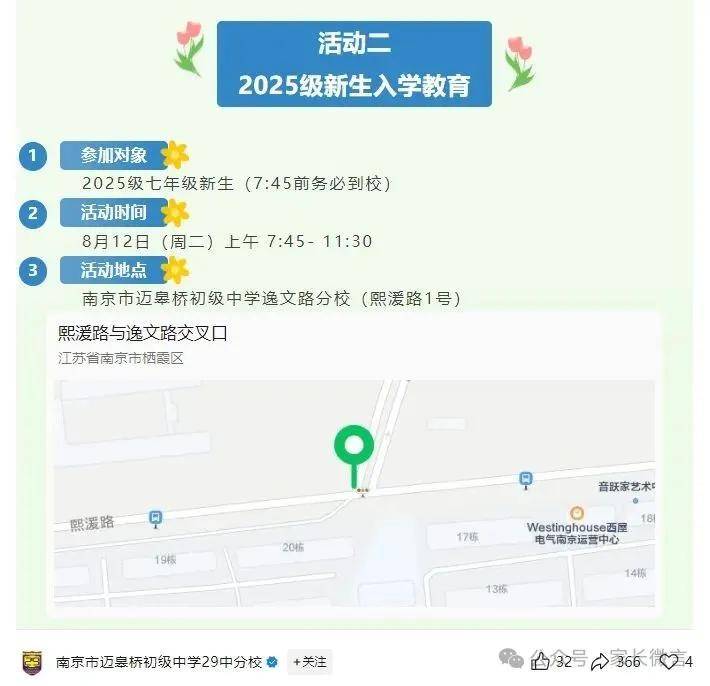Viewport: 710px width, 686px height.
Task: Follow the account via +关注 button
Action: (310, 662)
